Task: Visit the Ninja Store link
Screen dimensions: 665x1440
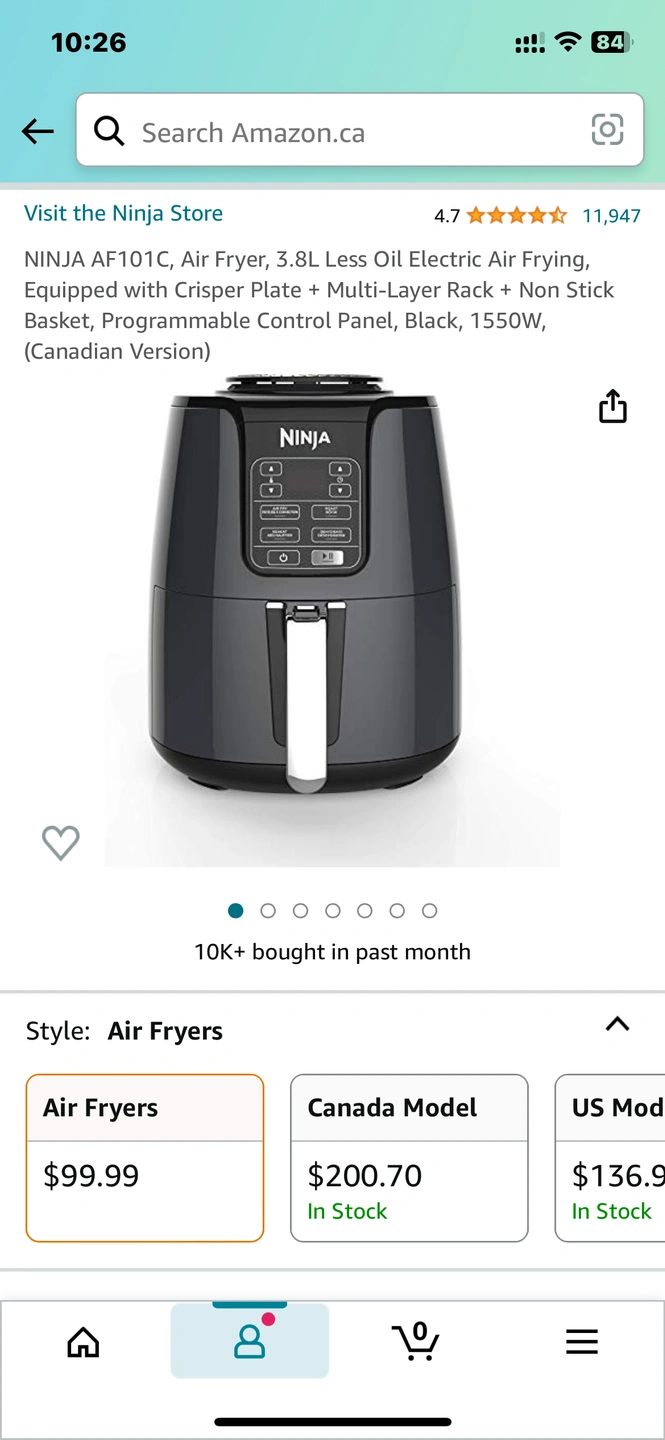Action: point(123,213)
